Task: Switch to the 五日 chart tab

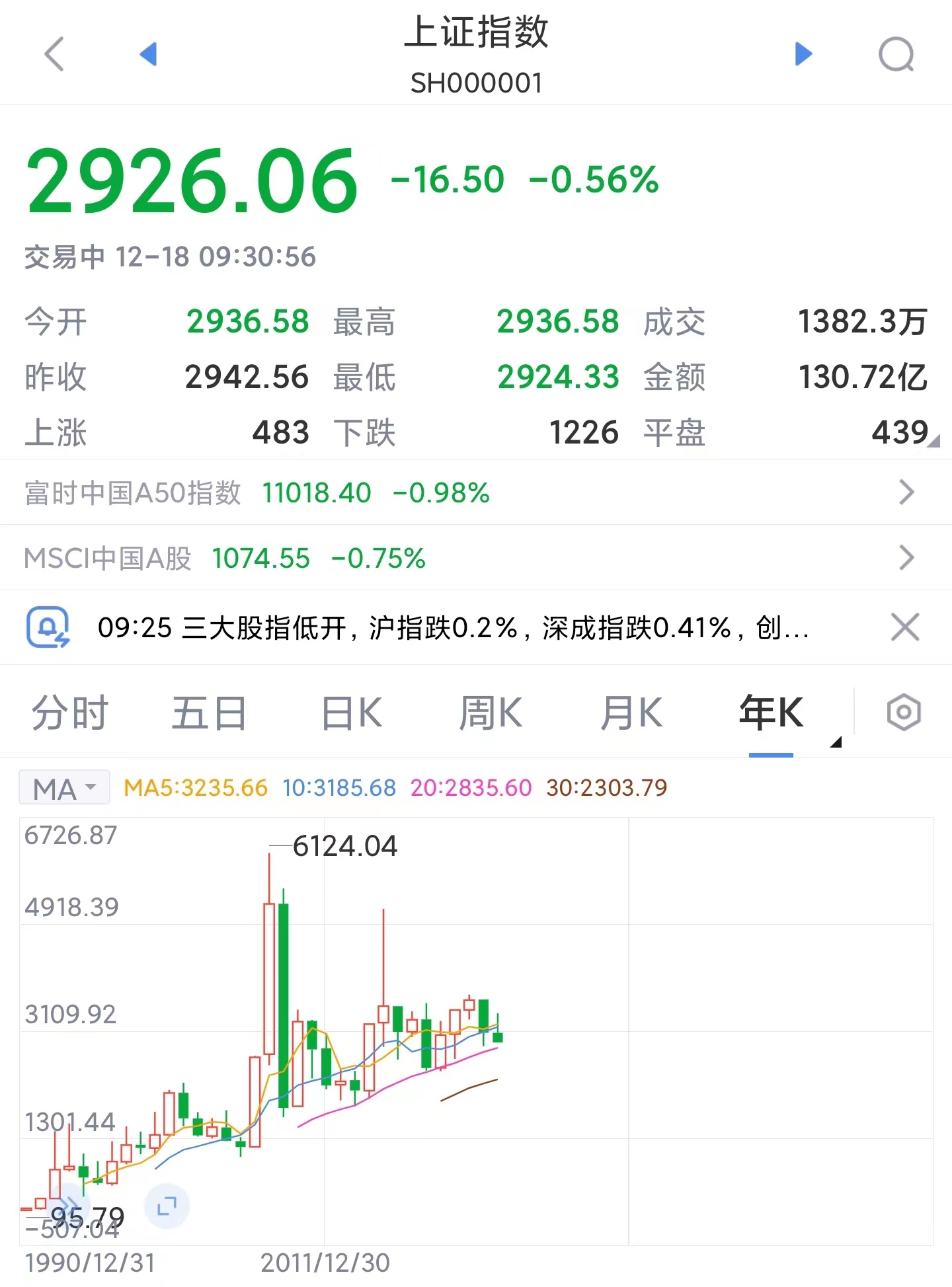Action: 209,713
